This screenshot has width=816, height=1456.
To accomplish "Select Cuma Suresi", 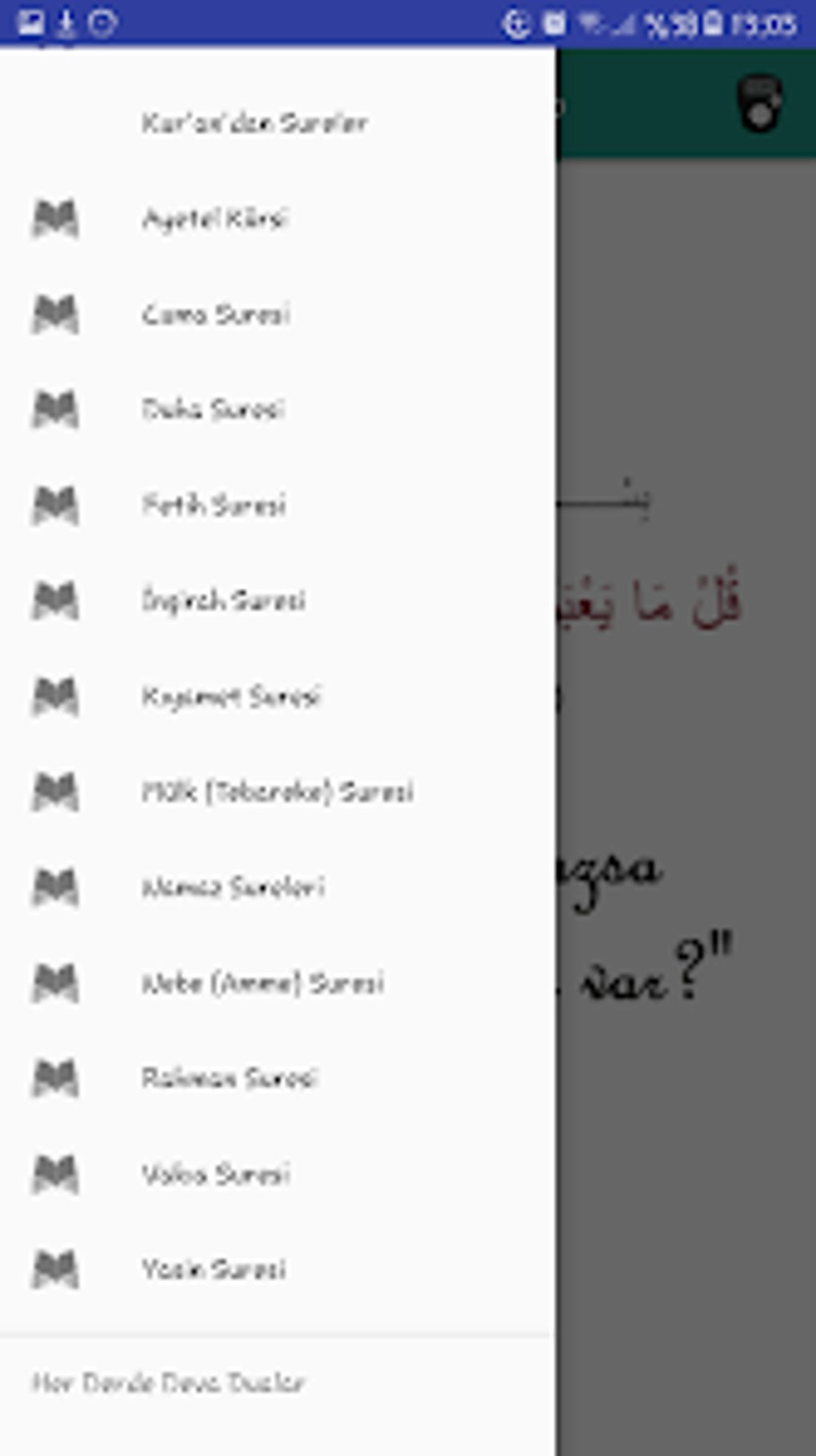I will [278, 314].
